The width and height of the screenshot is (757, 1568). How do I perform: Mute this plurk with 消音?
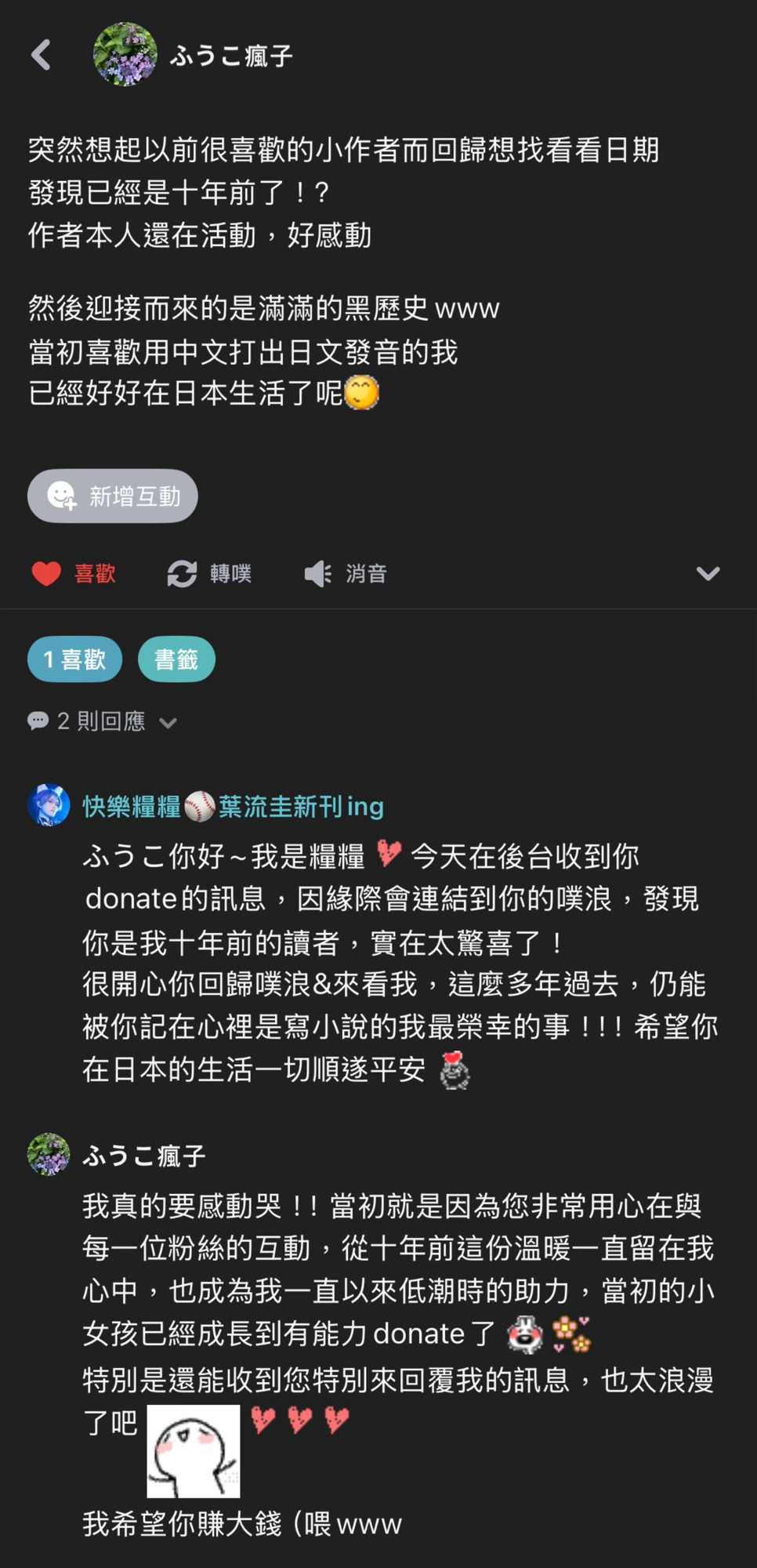tap(346, 574)
